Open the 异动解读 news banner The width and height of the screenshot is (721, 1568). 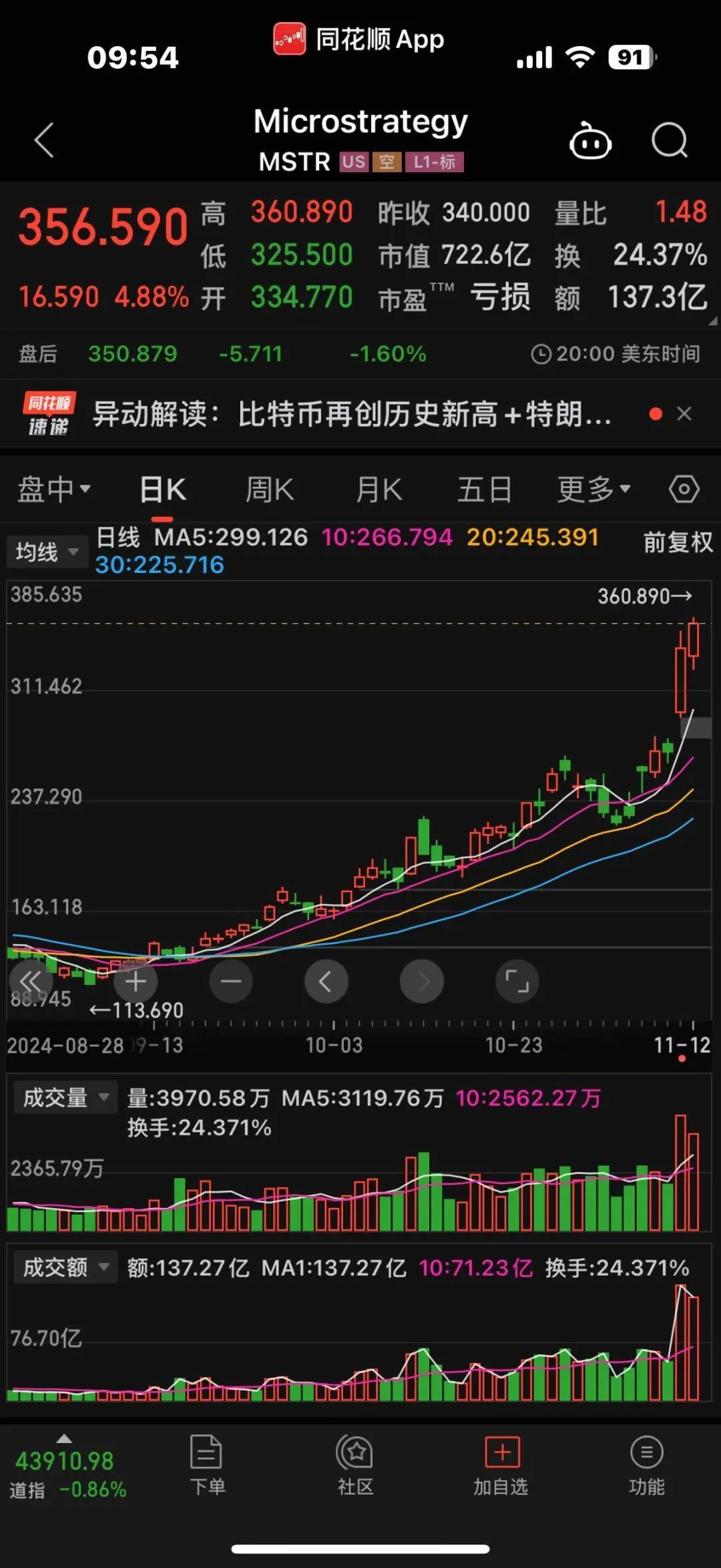click(351, 414)
